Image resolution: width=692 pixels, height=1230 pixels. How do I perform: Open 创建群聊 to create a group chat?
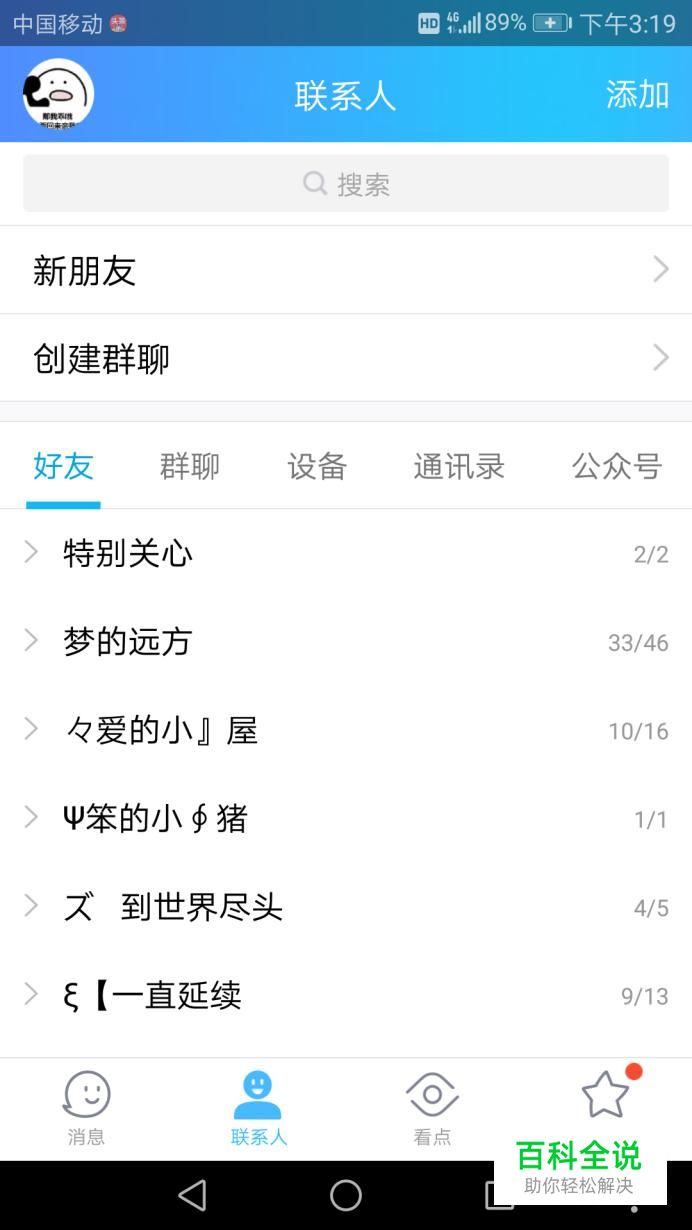point(346,358)
